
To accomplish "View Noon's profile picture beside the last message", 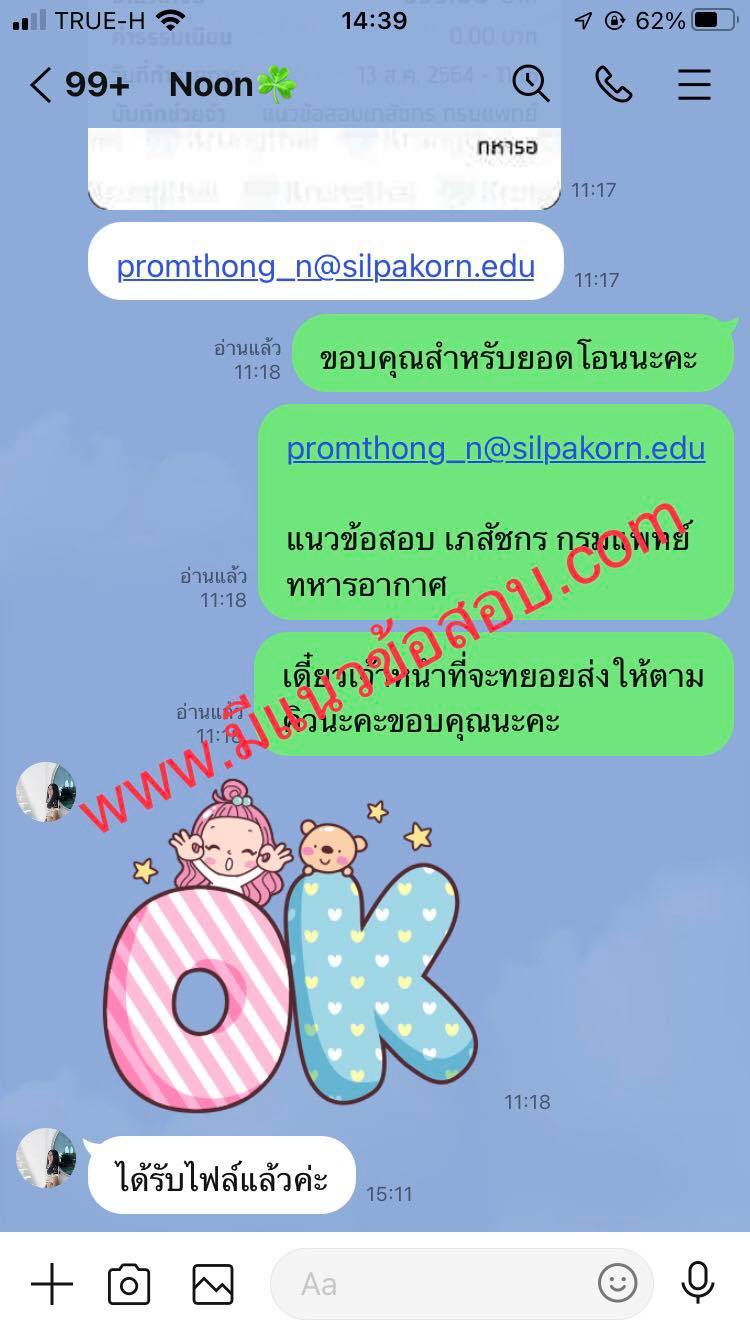I will 46,1158.
